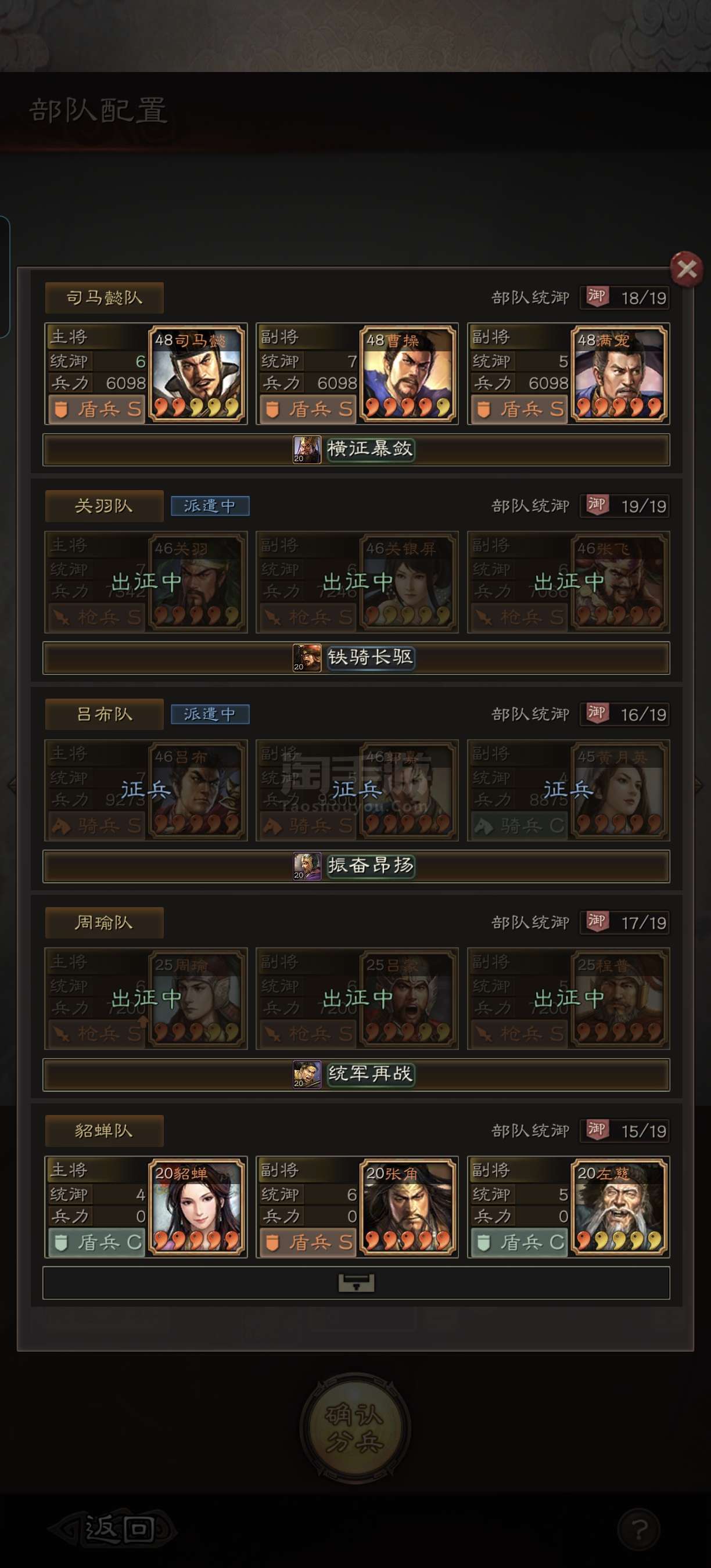
Task: Select the 曹操 vice general card
Action: pyautogui.click(x=357, y=374)
